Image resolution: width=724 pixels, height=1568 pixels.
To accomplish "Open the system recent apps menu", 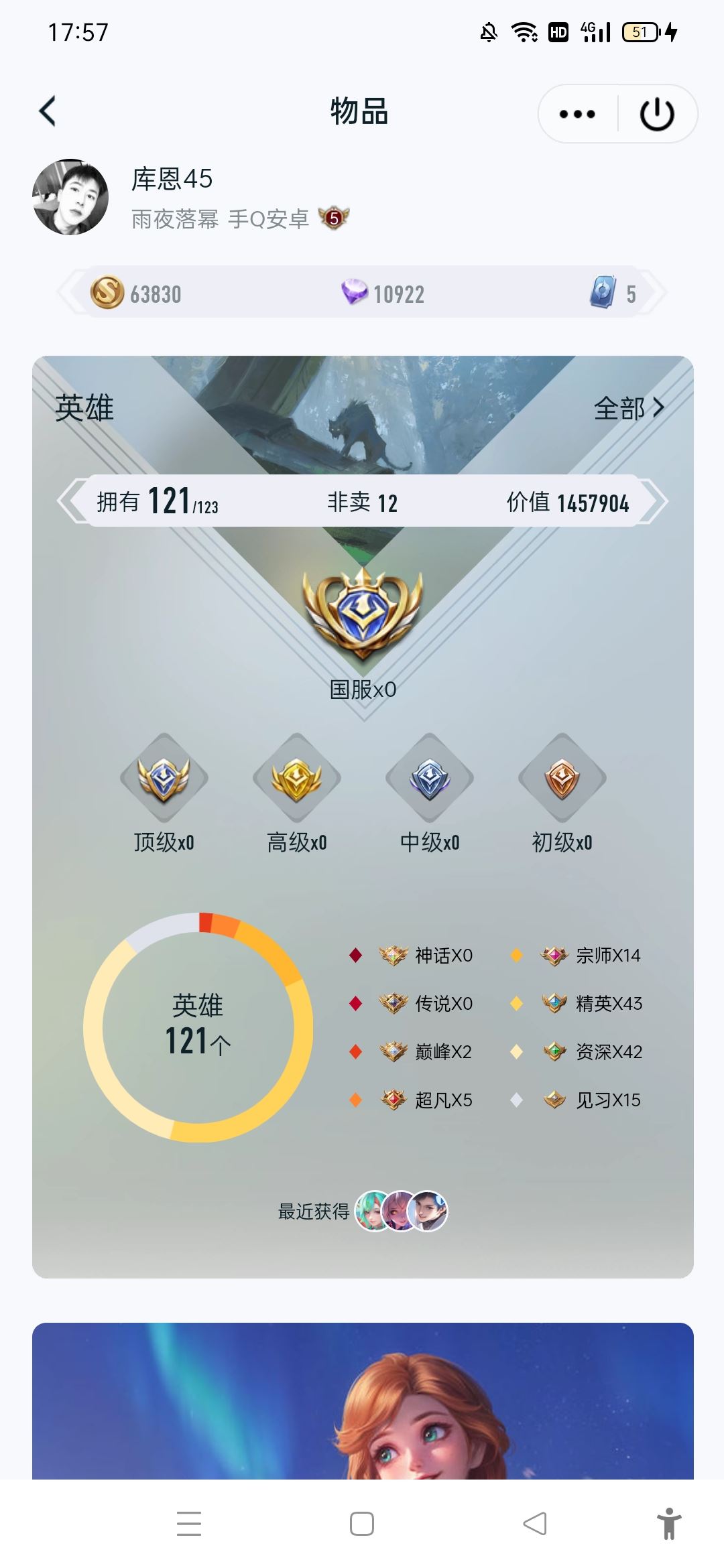I will [x=189, y=1523].
